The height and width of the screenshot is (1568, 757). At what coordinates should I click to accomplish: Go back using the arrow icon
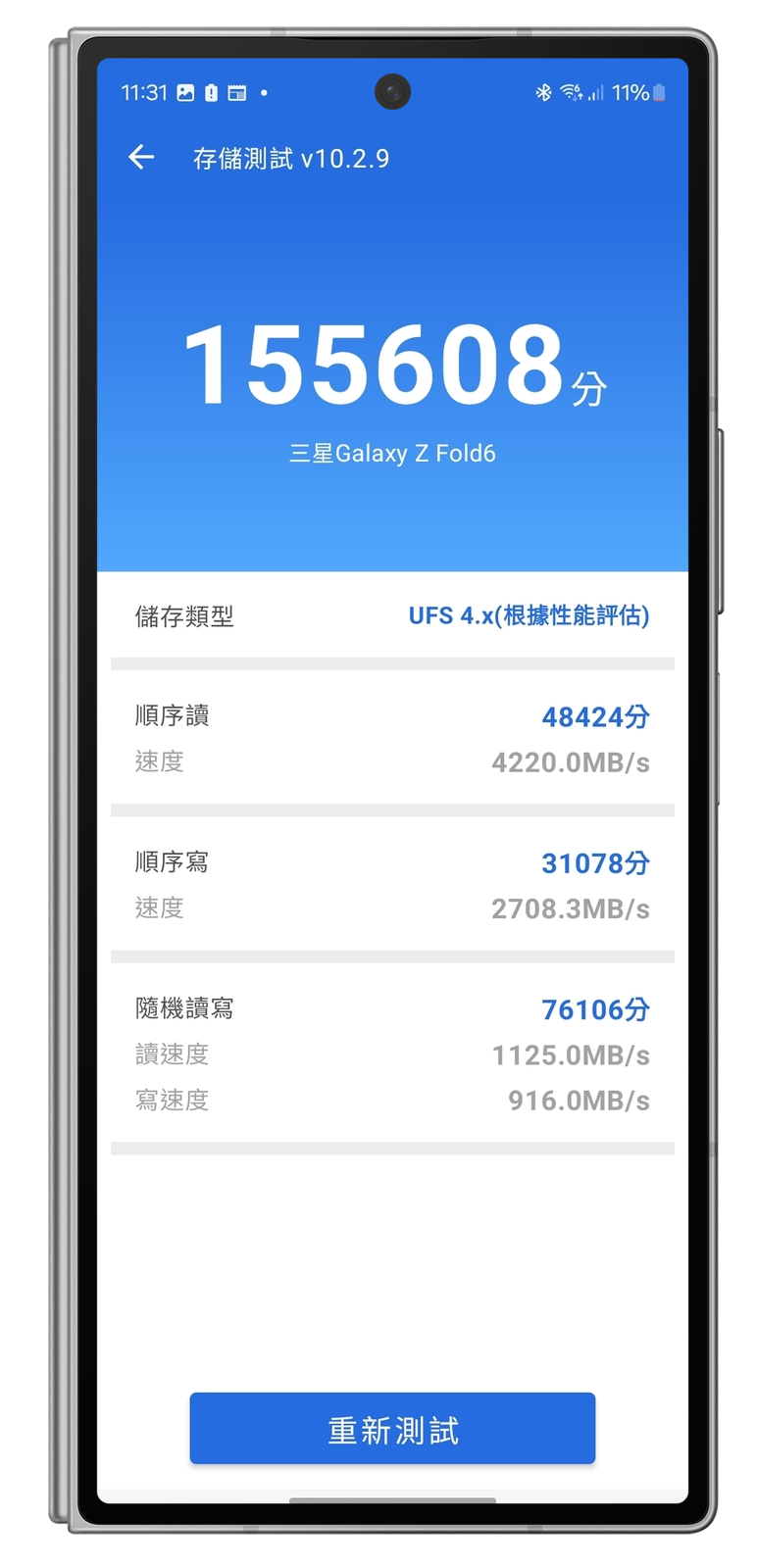click(141, 157)
